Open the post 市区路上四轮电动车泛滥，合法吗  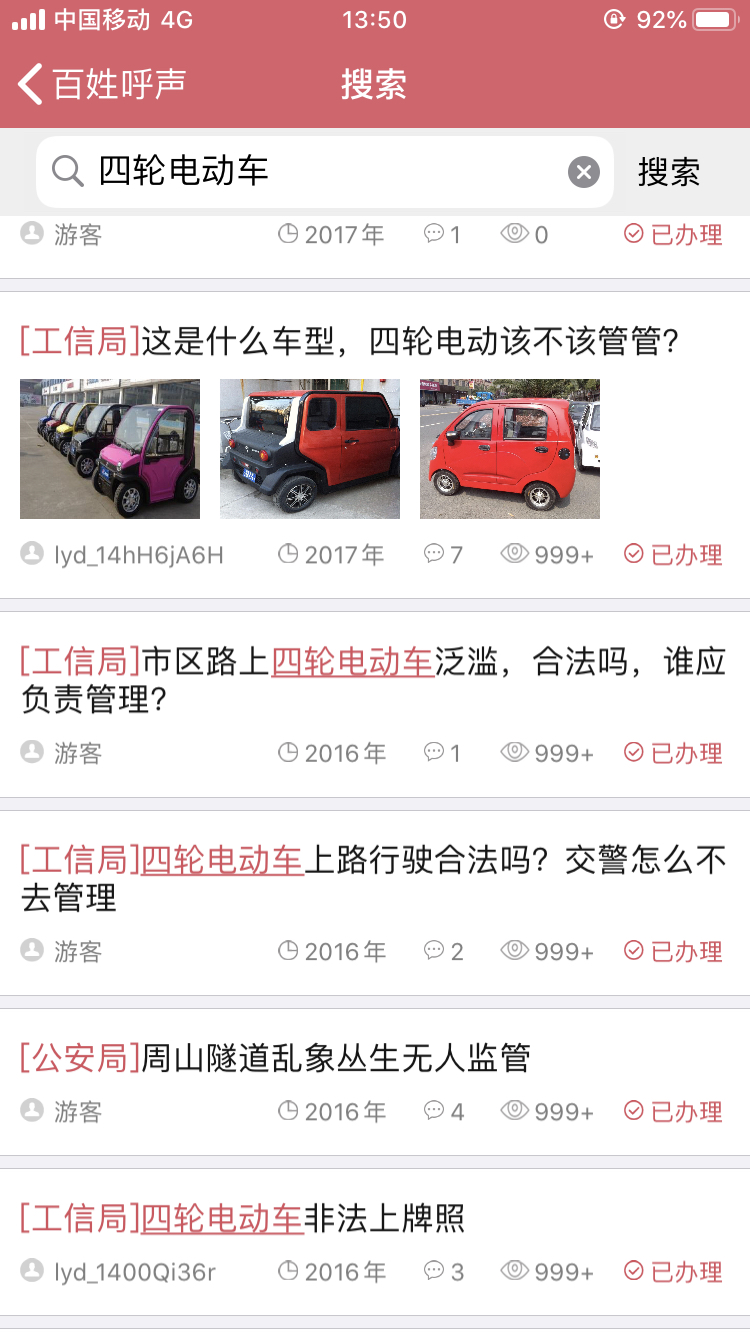tap(373, 680)
